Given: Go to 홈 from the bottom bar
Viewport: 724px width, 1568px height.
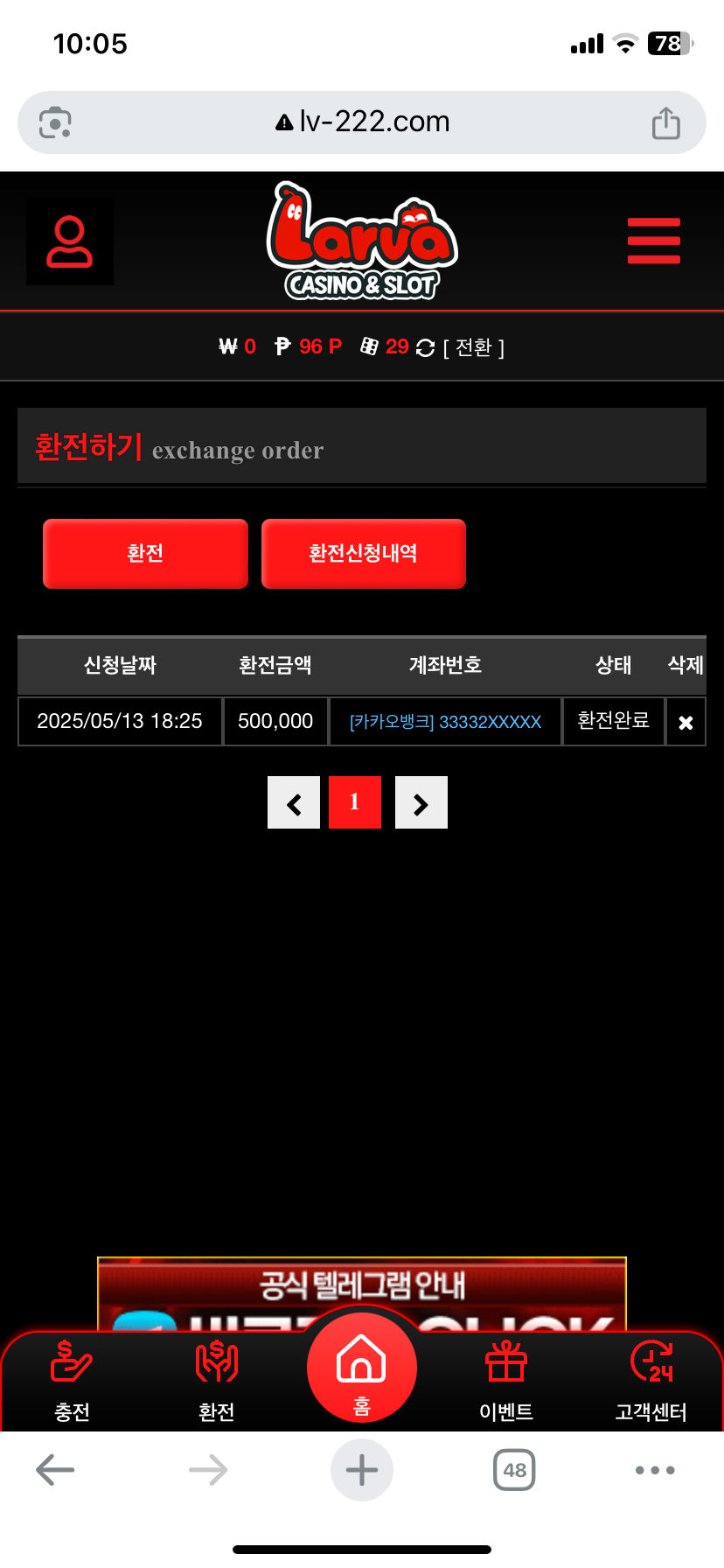Looking at the screenshot, I should point(361,1368).
